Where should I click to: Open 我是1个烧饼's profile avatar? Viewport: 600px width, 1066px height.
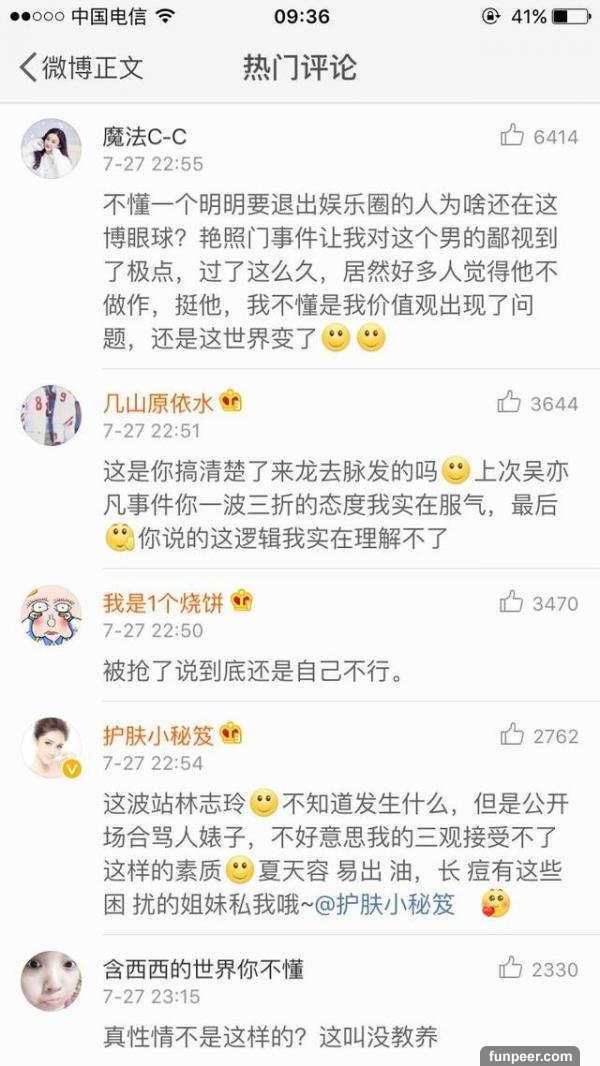[x=51, y=614]
